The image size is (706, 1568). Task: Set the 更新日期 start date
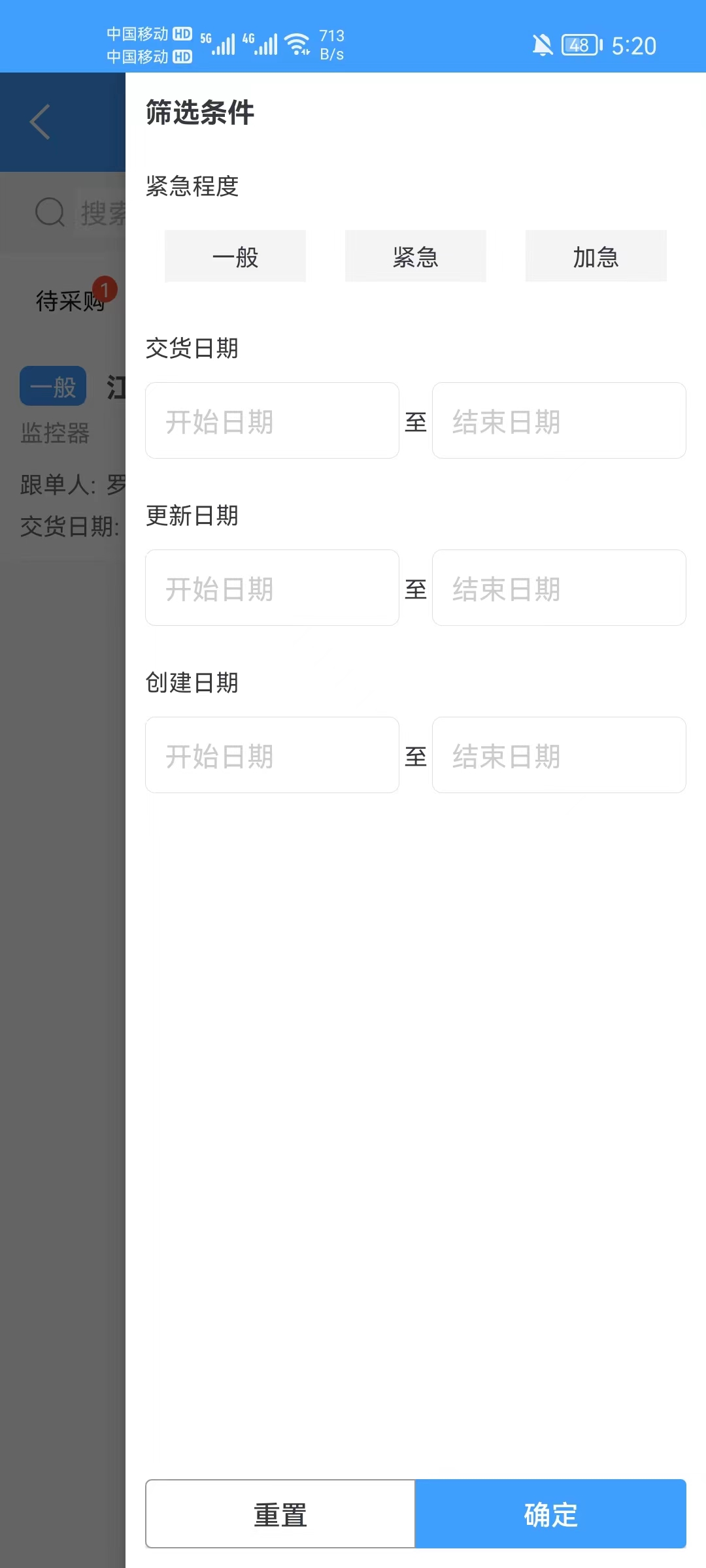point(272,588)
